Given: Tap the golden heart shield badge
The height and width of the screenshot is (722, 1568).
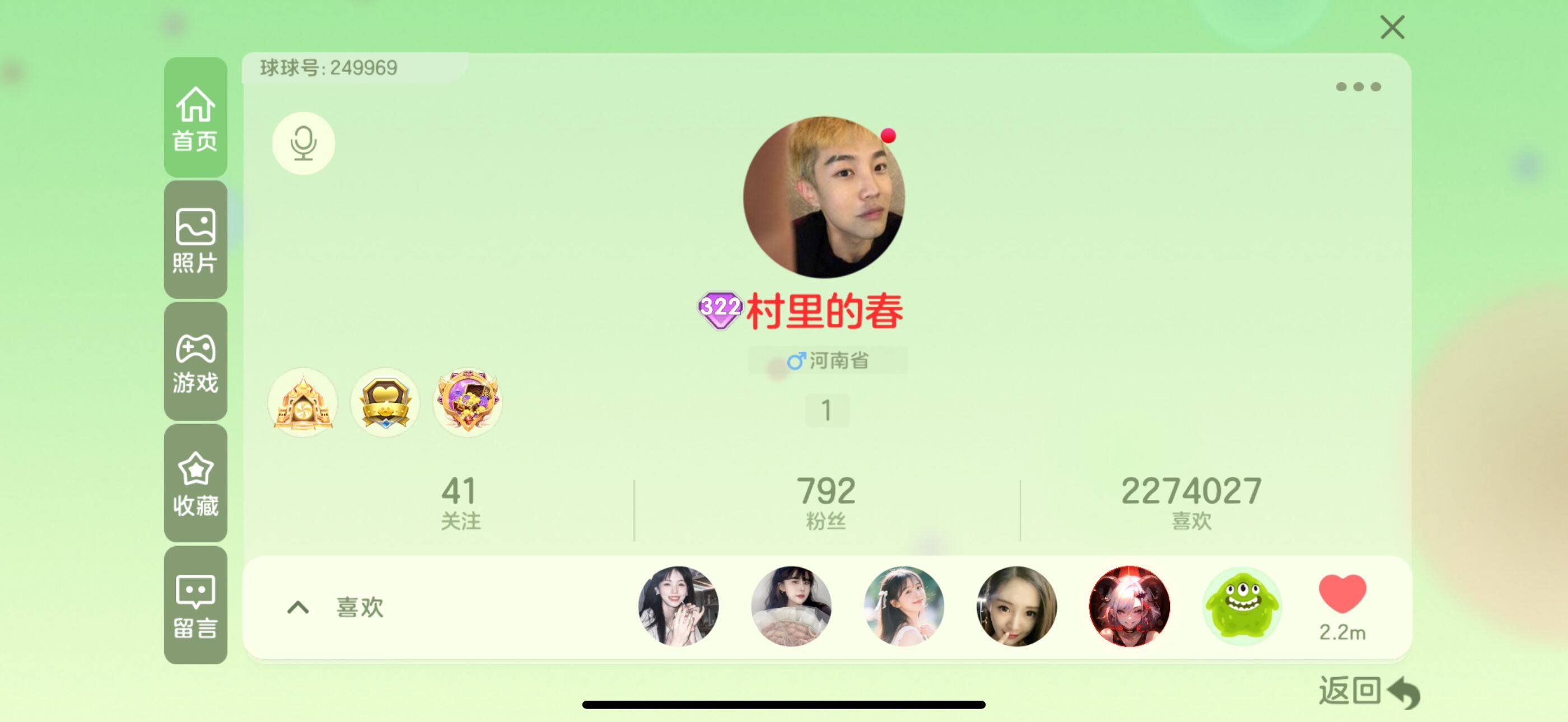Looking at the screenshot, I should (x=385, y=402).
